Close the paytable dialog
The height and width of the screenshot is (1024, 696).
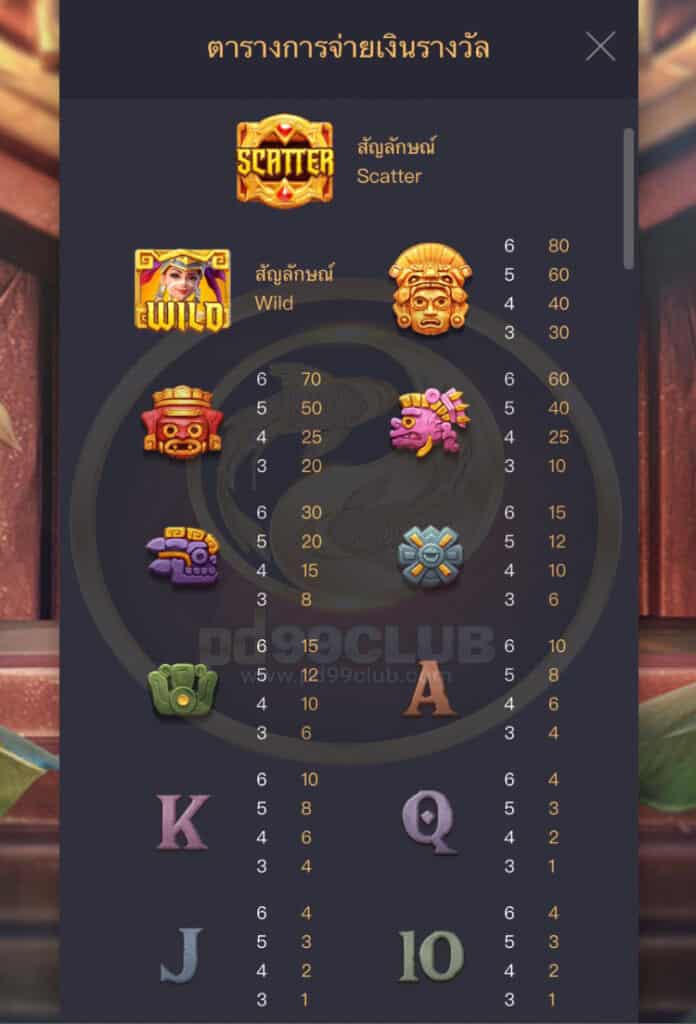(x=600, y=46)
